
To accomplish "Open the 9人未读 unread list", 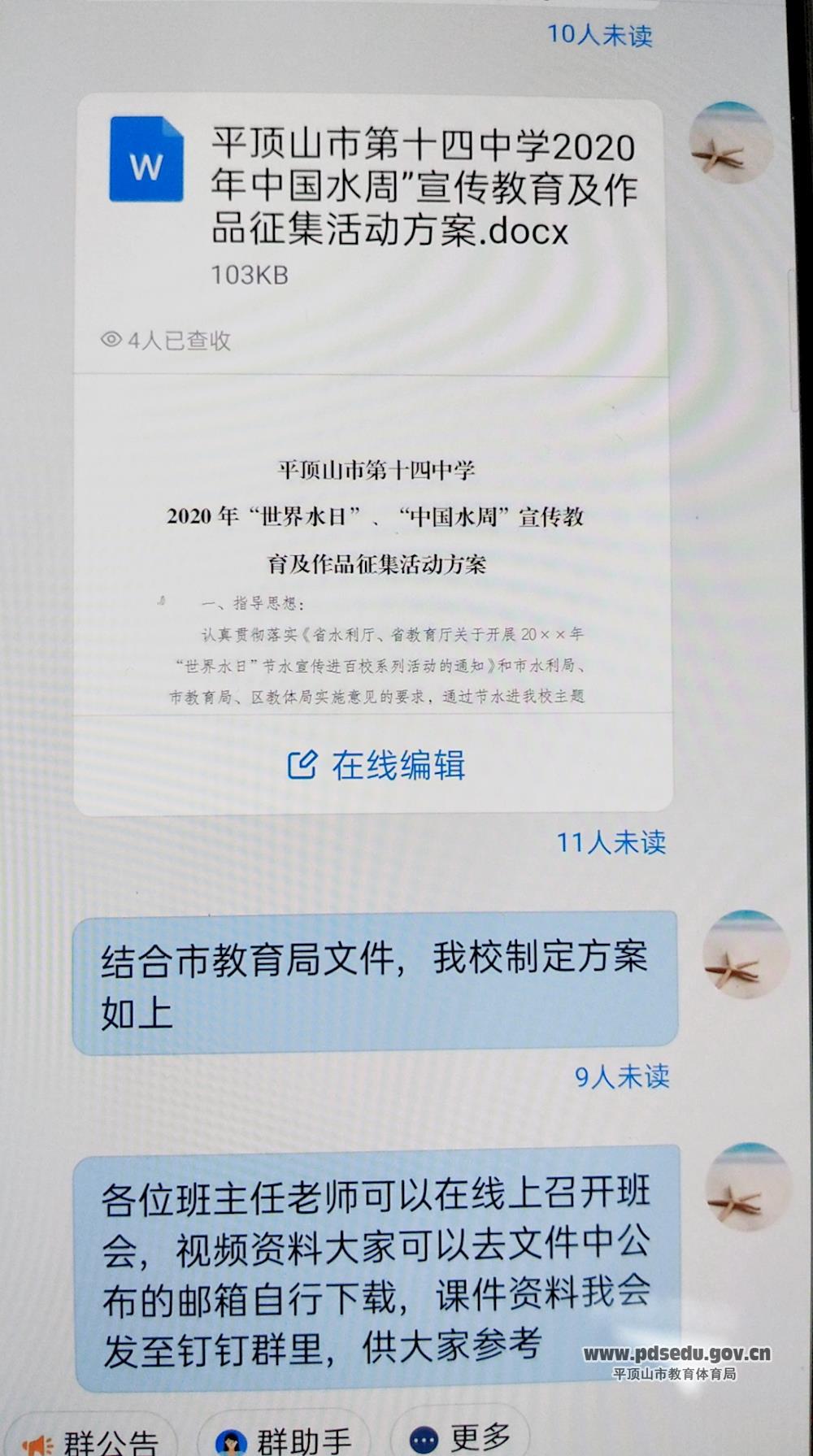I will tap(622, 1076).
